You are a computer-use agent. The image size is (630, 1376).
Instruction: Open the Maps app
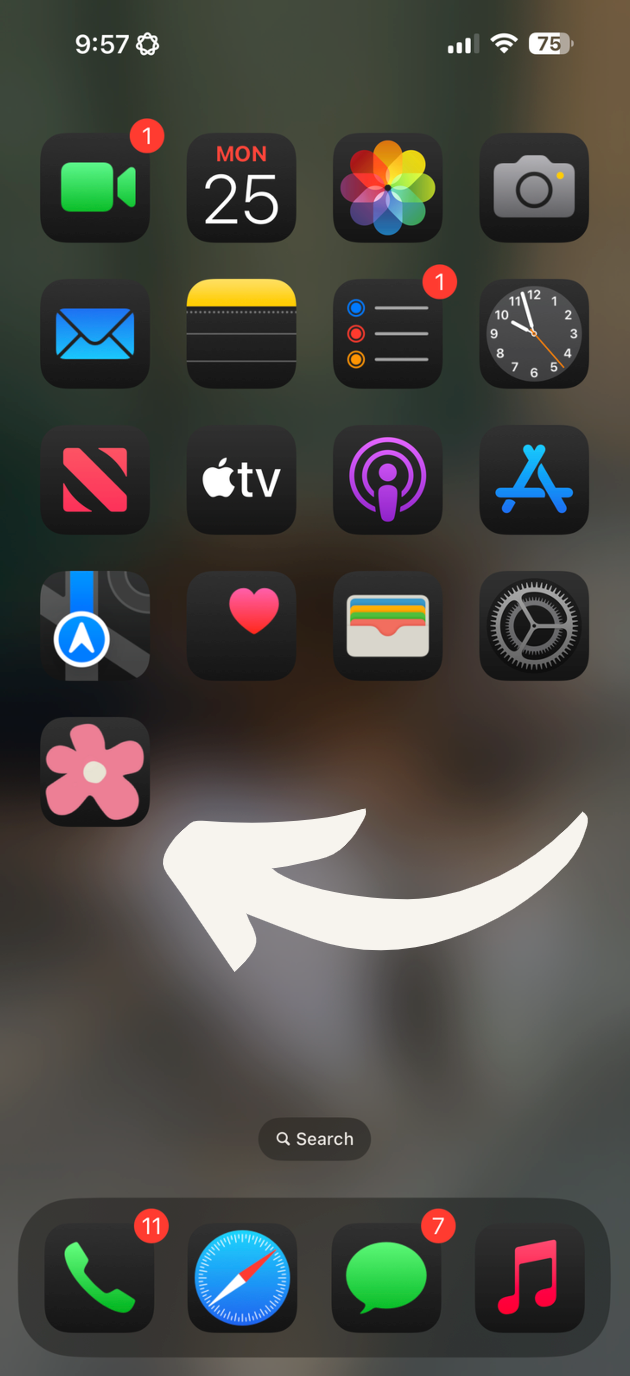point(95,626)
